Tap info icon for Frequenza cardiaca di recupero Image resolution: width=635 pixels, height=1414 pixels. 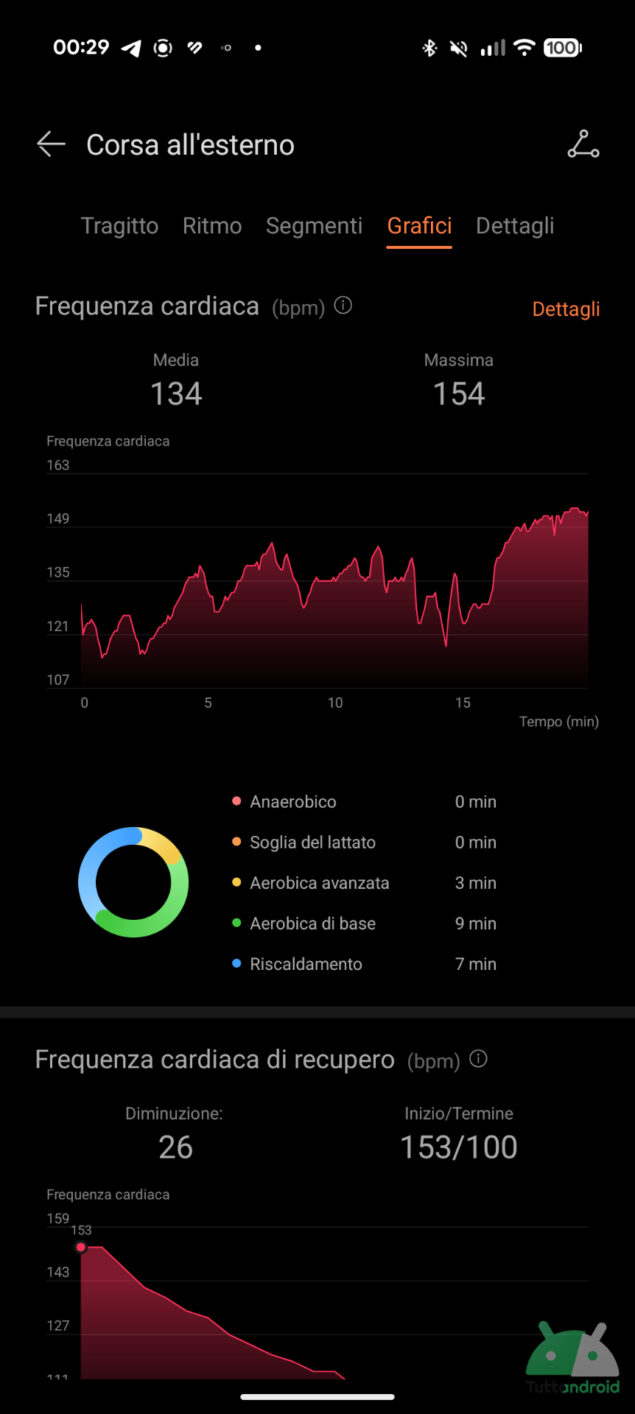tap(478, 1059)
